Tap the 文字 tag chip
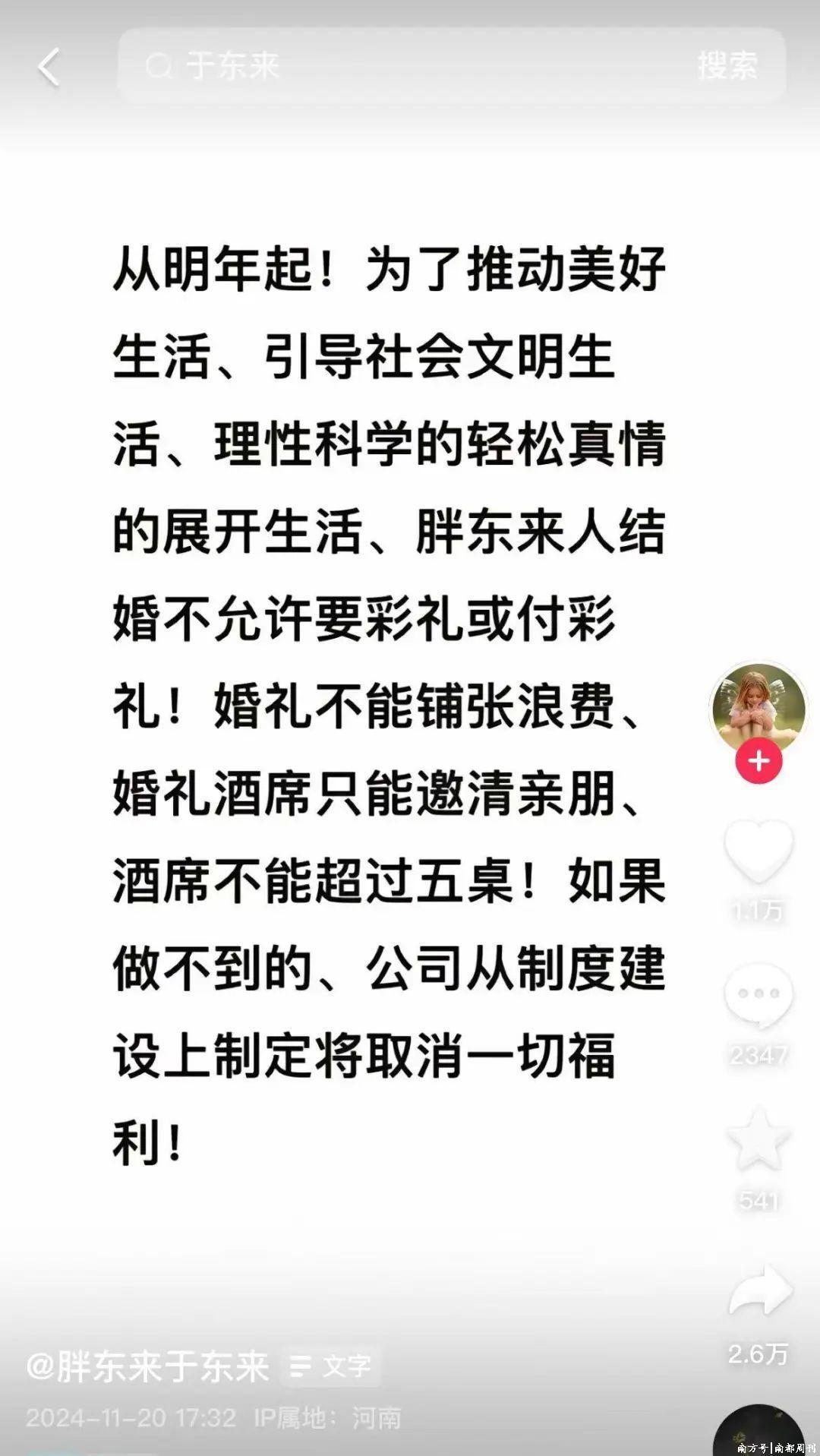The height and width of the screenshot is (1456, 820). pyautogui.click(x=332, y=1367)
